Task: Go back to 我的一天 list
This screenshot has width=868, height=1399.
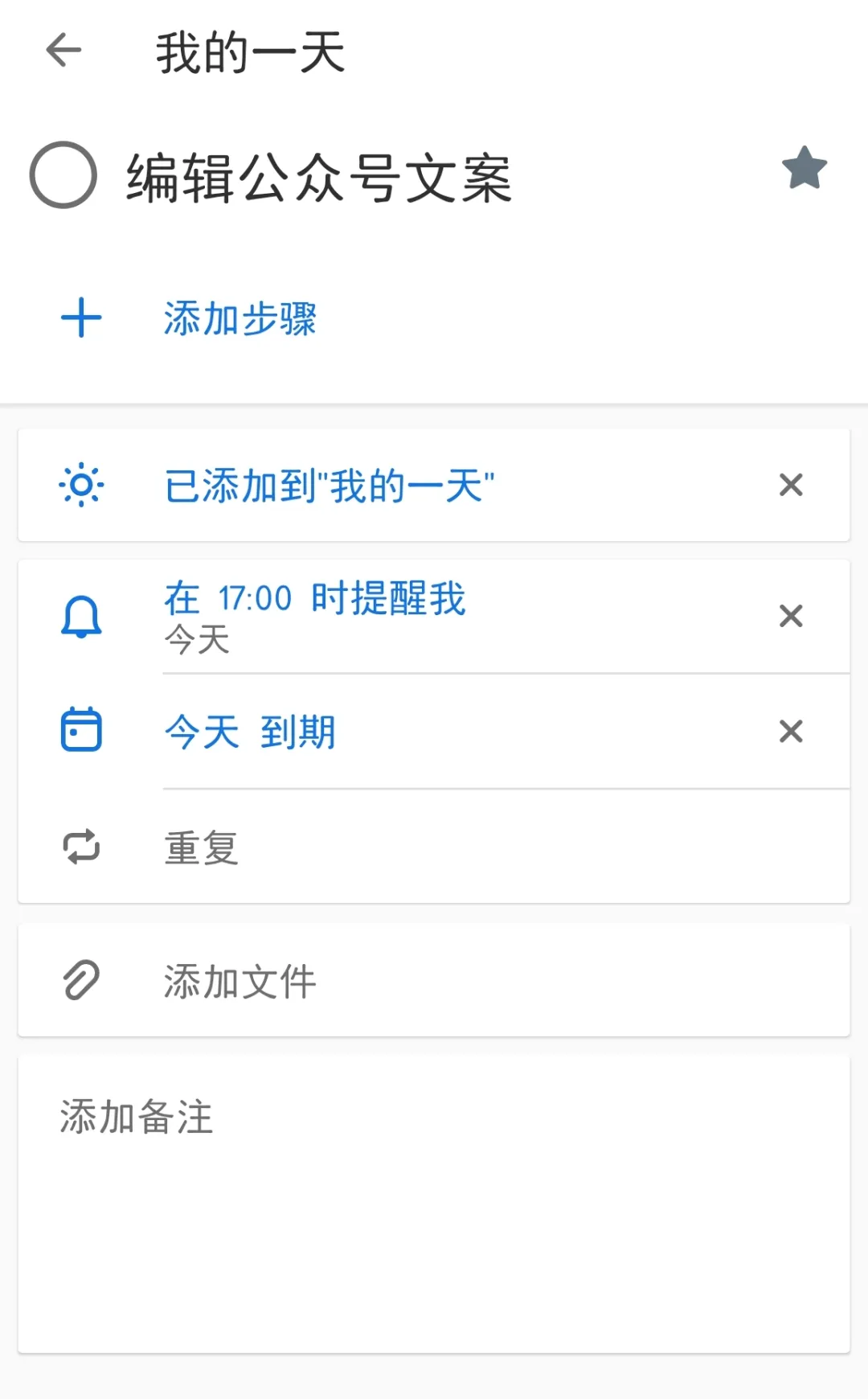Action: [64, 51]
